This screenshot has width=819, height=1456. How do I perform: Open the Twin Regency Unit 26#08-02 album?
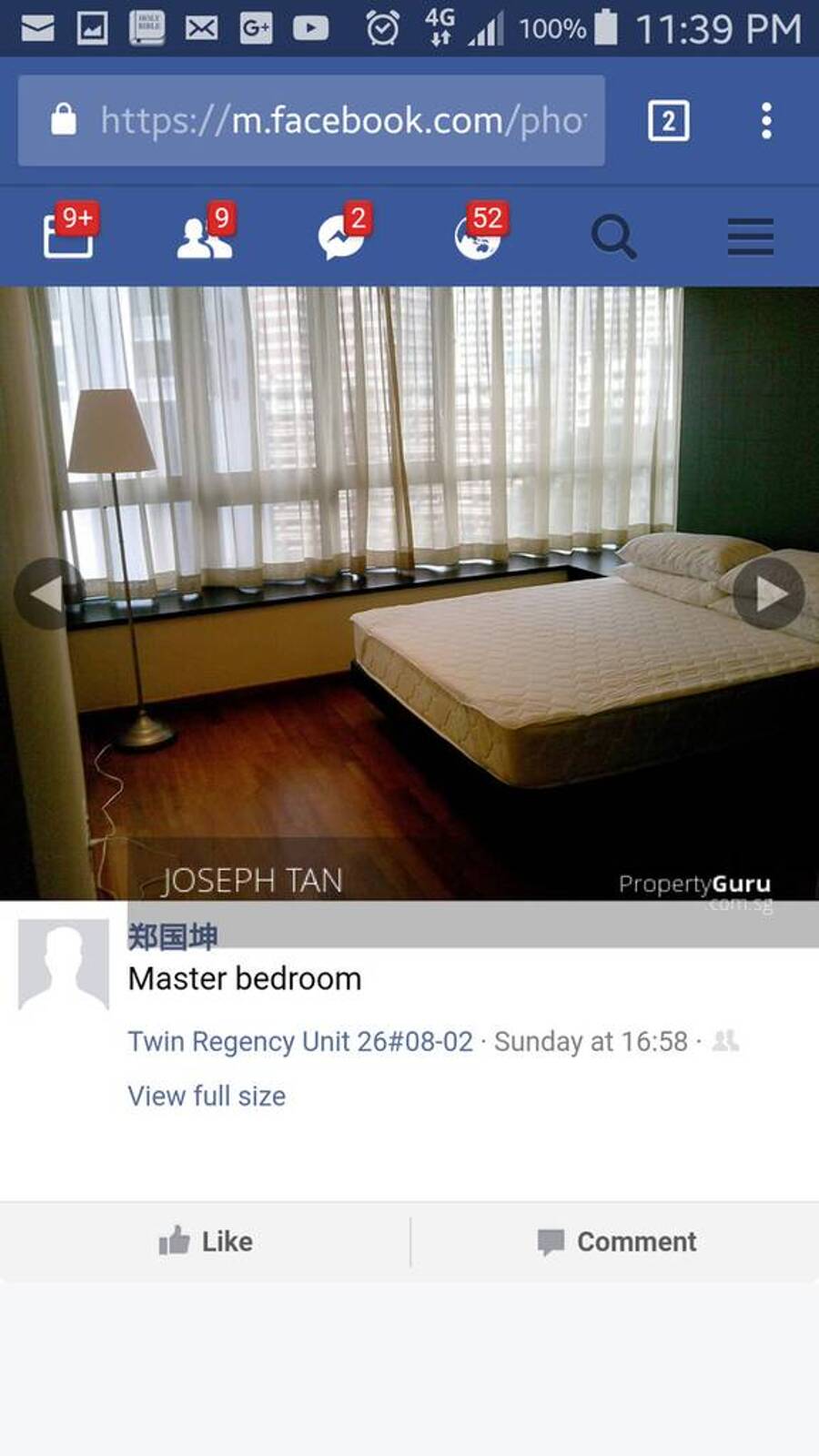pos(300,1041)
